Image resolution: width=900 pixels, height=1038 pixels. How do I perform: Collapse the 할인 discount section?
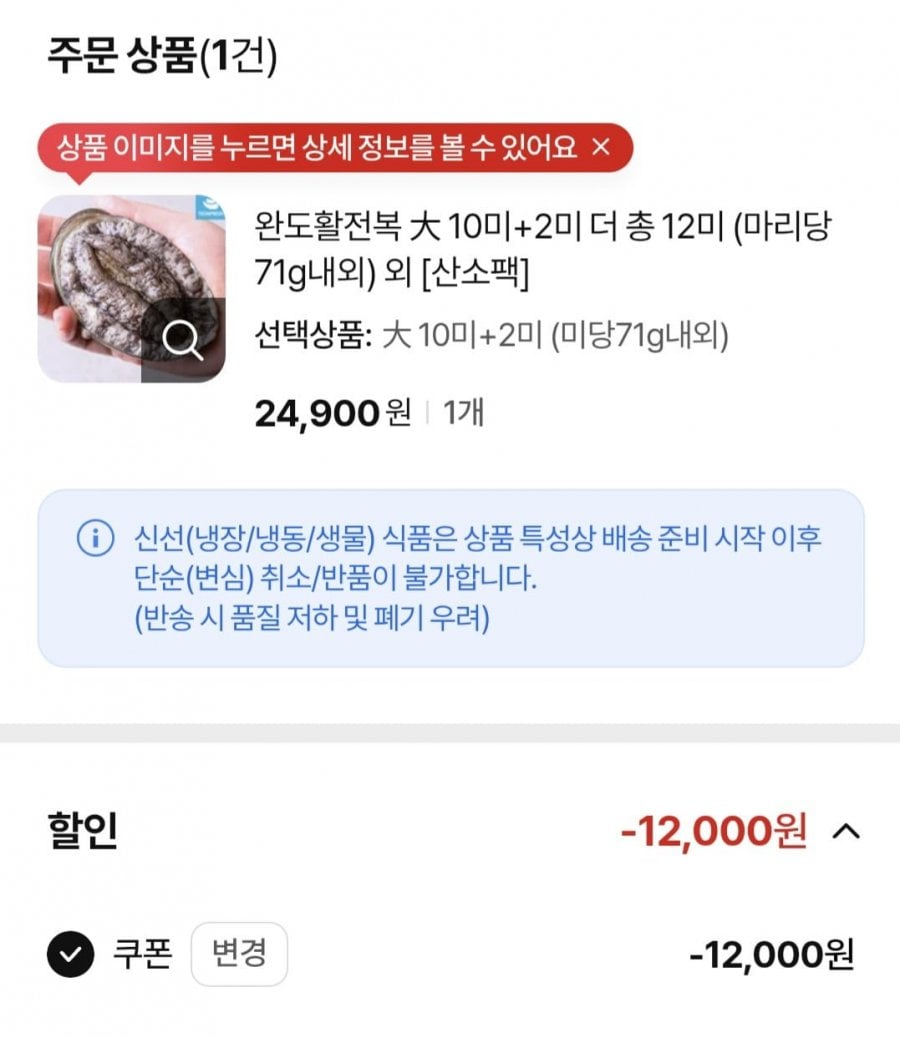pyautogui.click(x=846, y=831)
